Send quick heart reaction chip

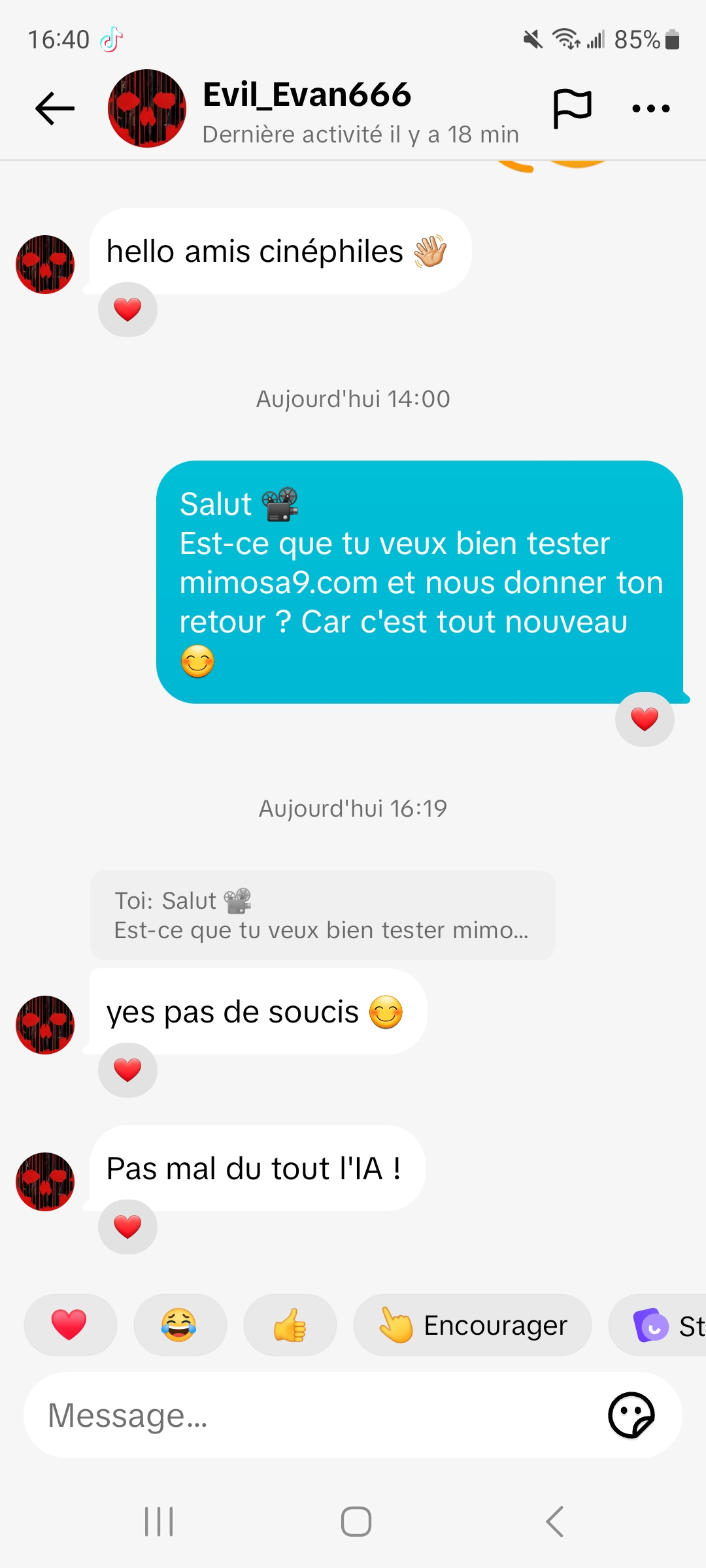70,1325
